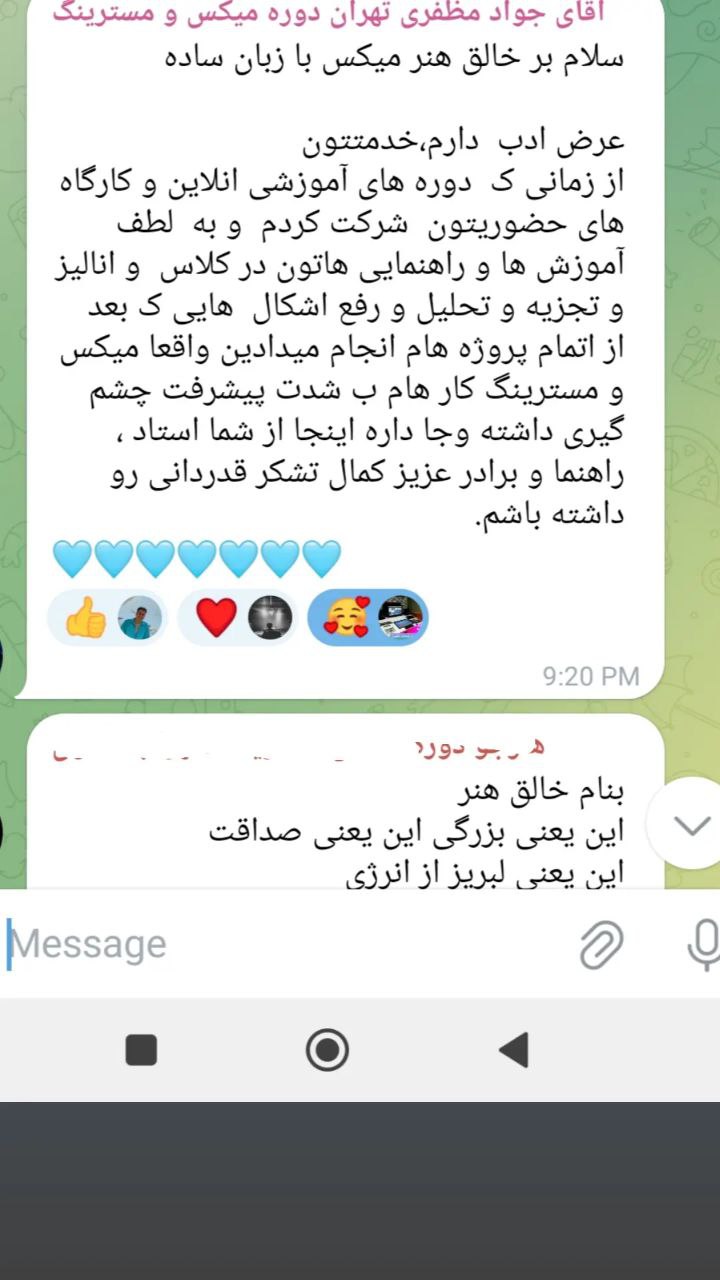Open recent apps via square button
Screen dimensions: 720x1280
point(141,1050)
